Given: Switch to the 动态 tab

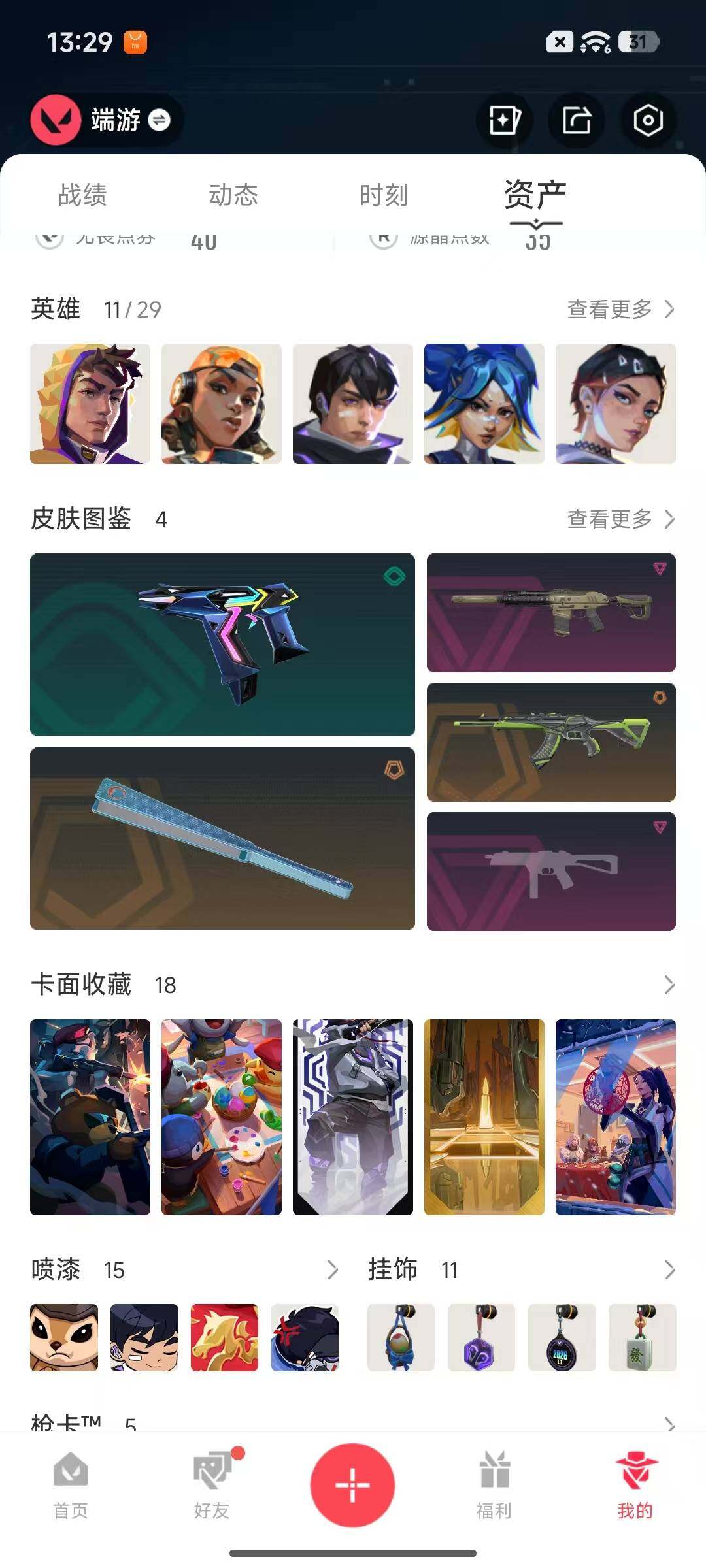Looking at the screenshot, I should [x=233, y=195].
